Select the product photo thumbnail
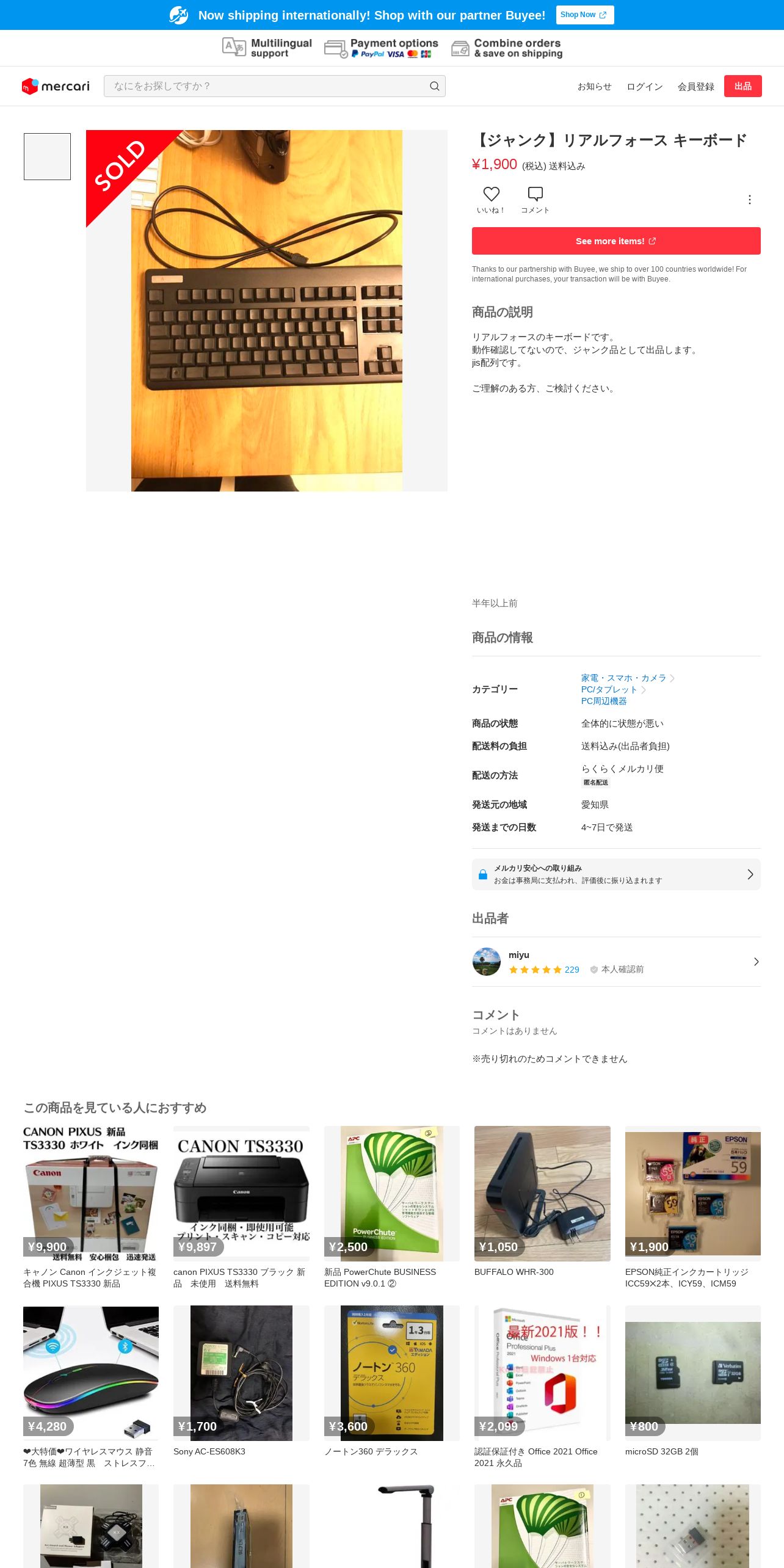 point(47,156)
